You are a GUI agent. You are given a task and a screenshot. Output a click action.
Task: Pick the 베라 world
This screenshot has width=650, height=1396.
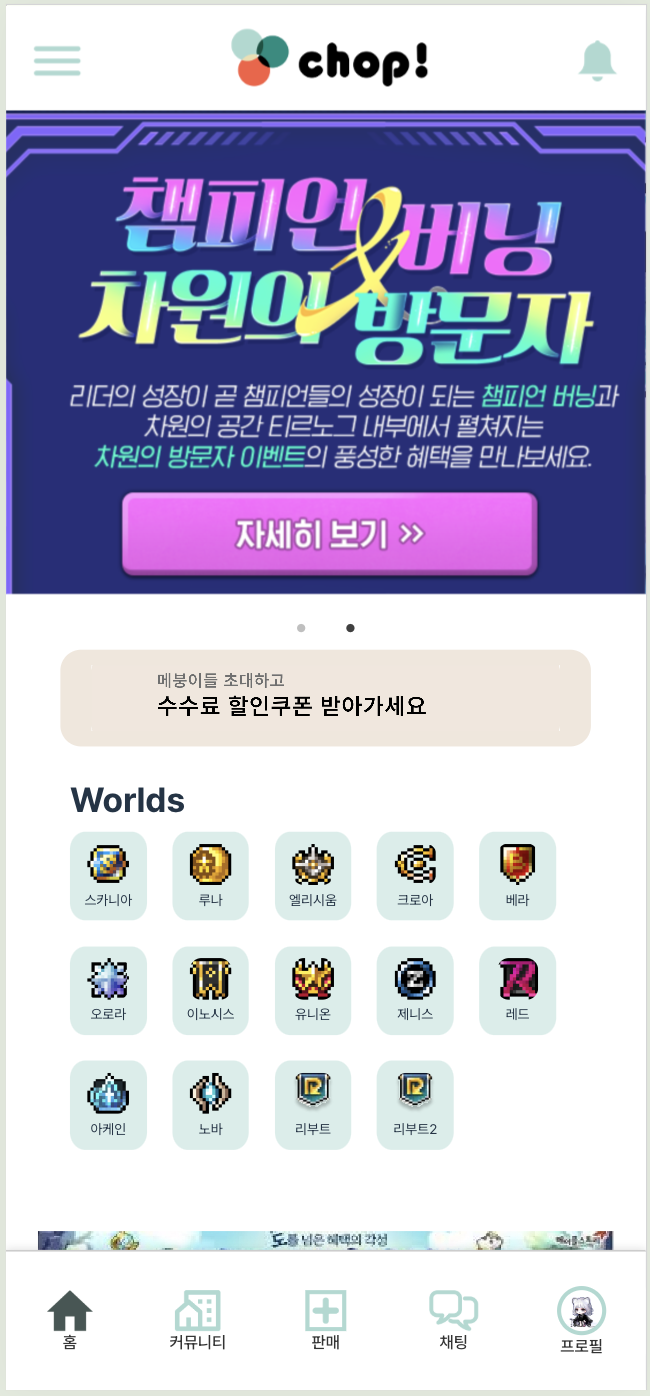click(x=517, y=876)
